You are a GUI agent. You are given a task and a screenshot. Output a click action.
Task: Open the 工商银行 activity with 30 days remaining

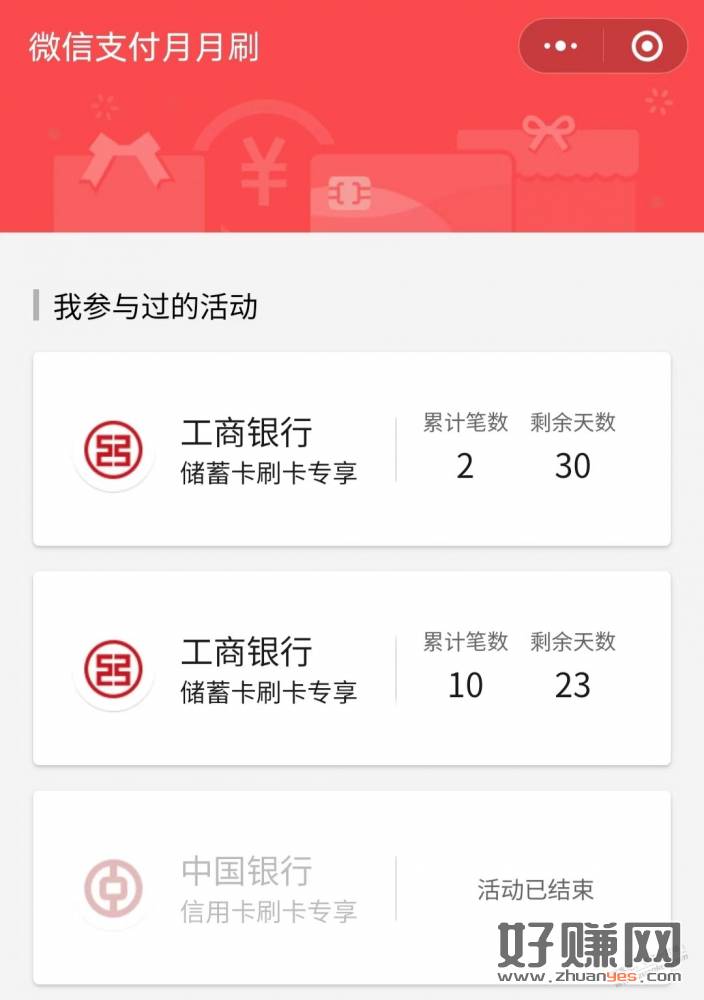click(351, 449)
